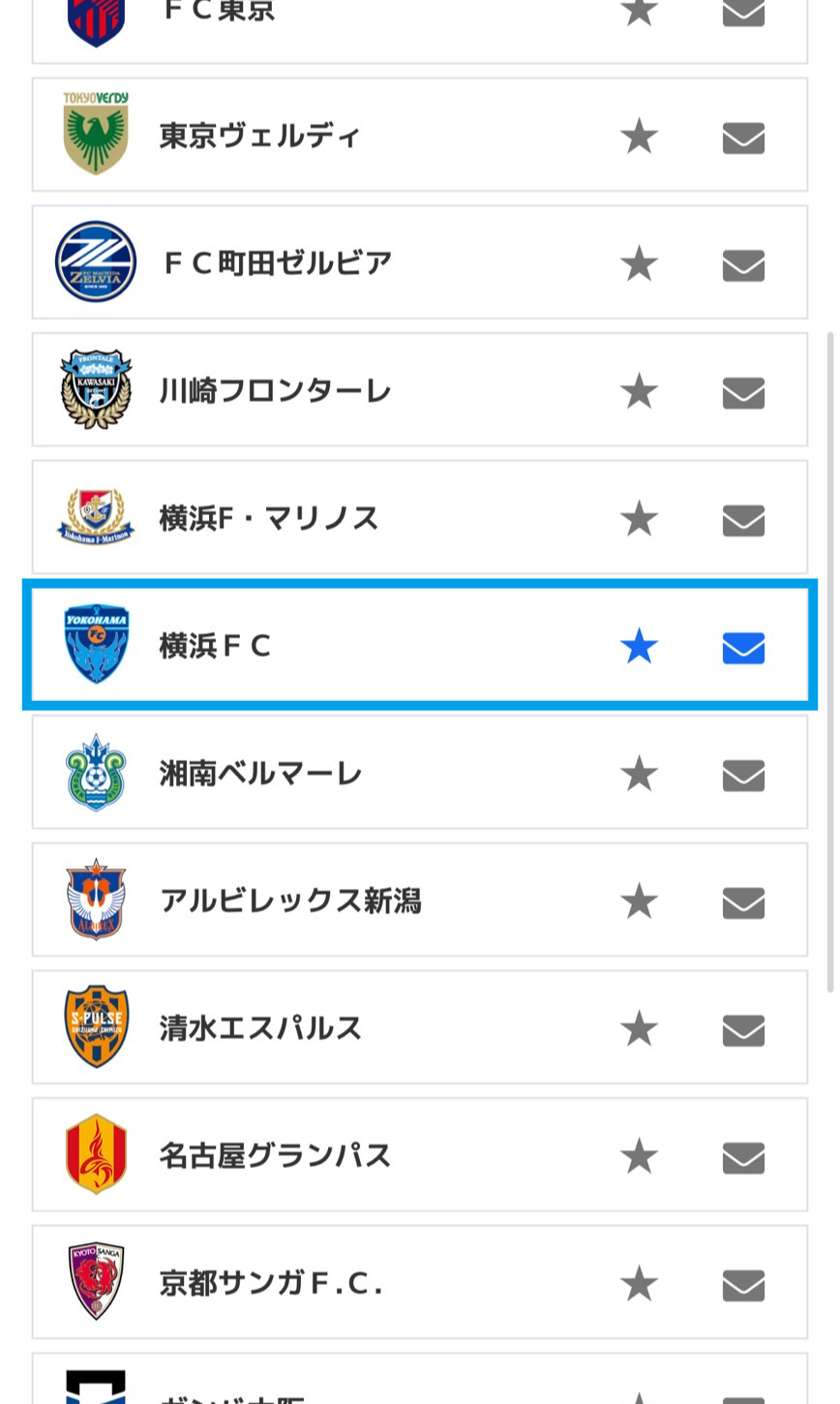This screenshot has height=1404, width=840.
Task: Turn on mail alerts for 川崎フロンターレ
Action: (743, 393)
